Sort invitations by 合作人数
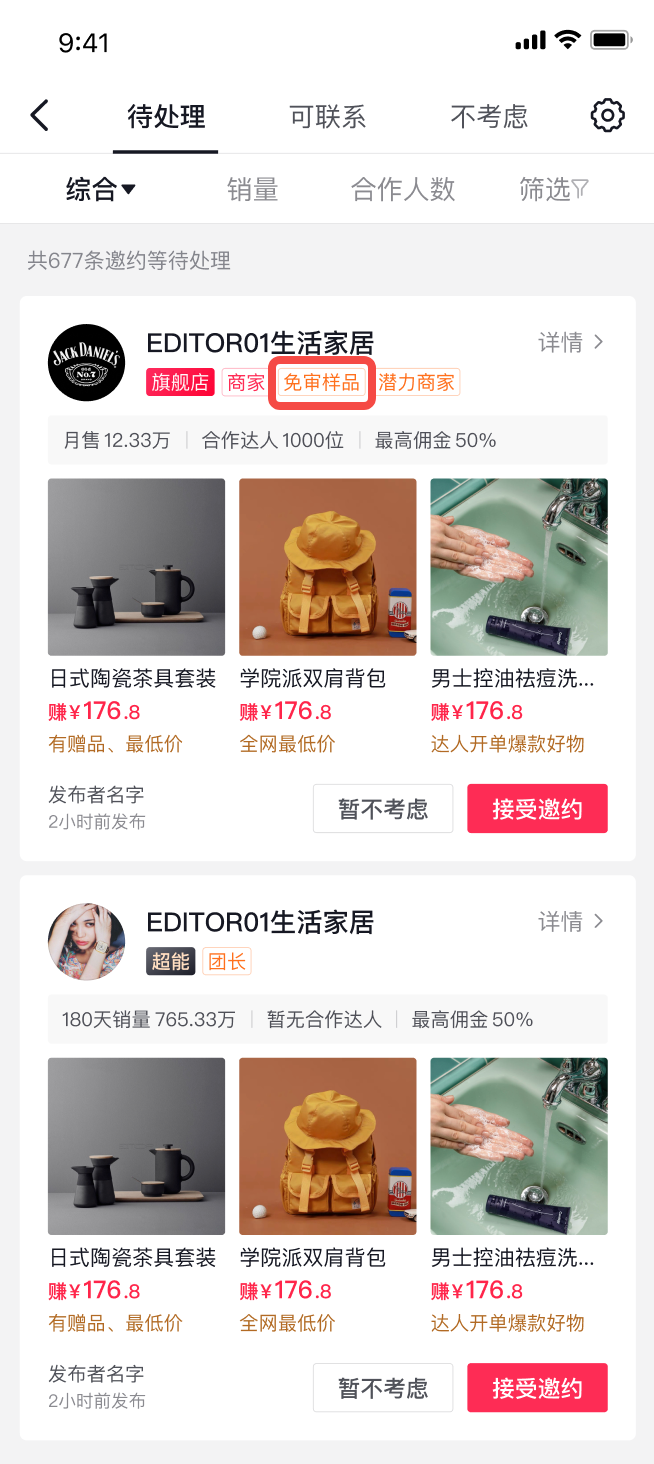 point(403,189)
